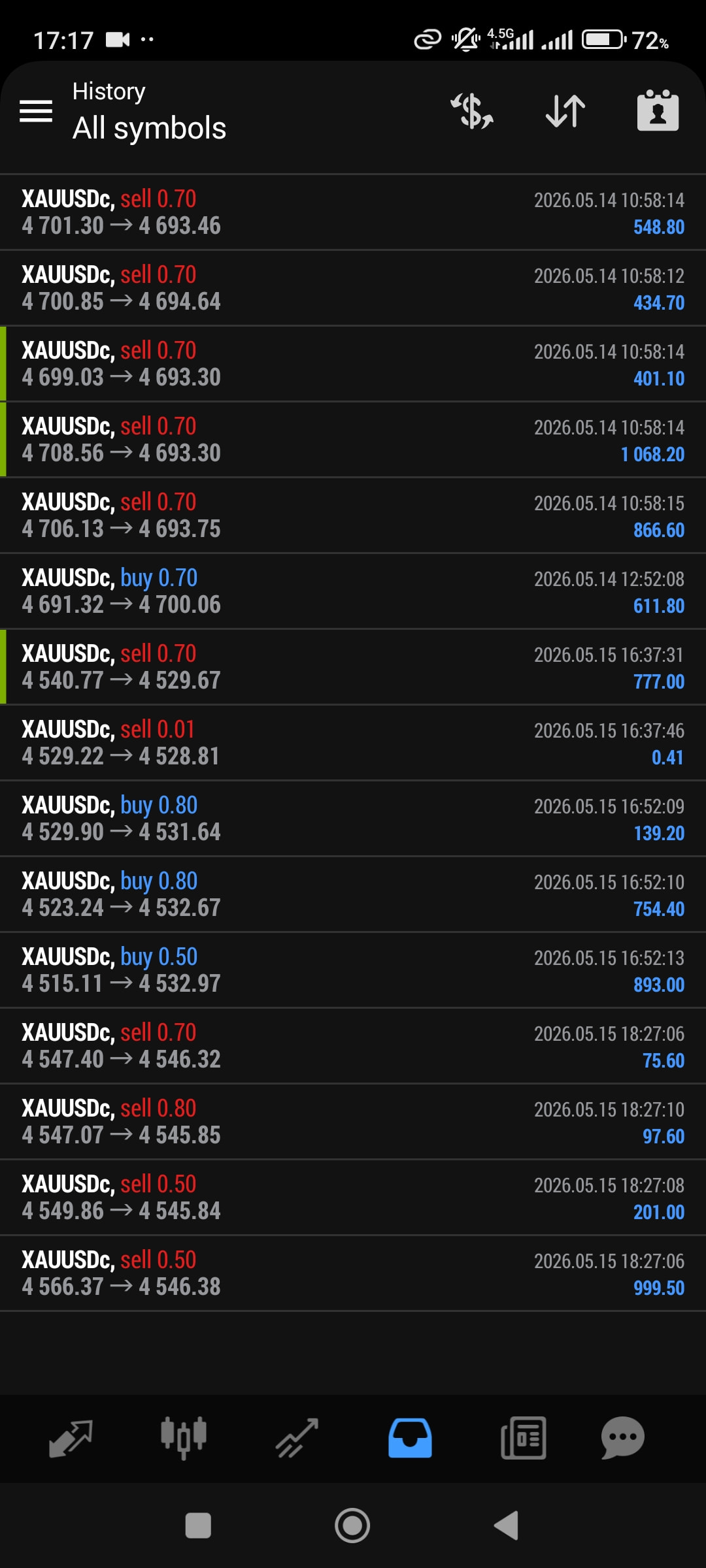Open the Messages chat tab
706x1568 pixels.
click(623, 1439)
